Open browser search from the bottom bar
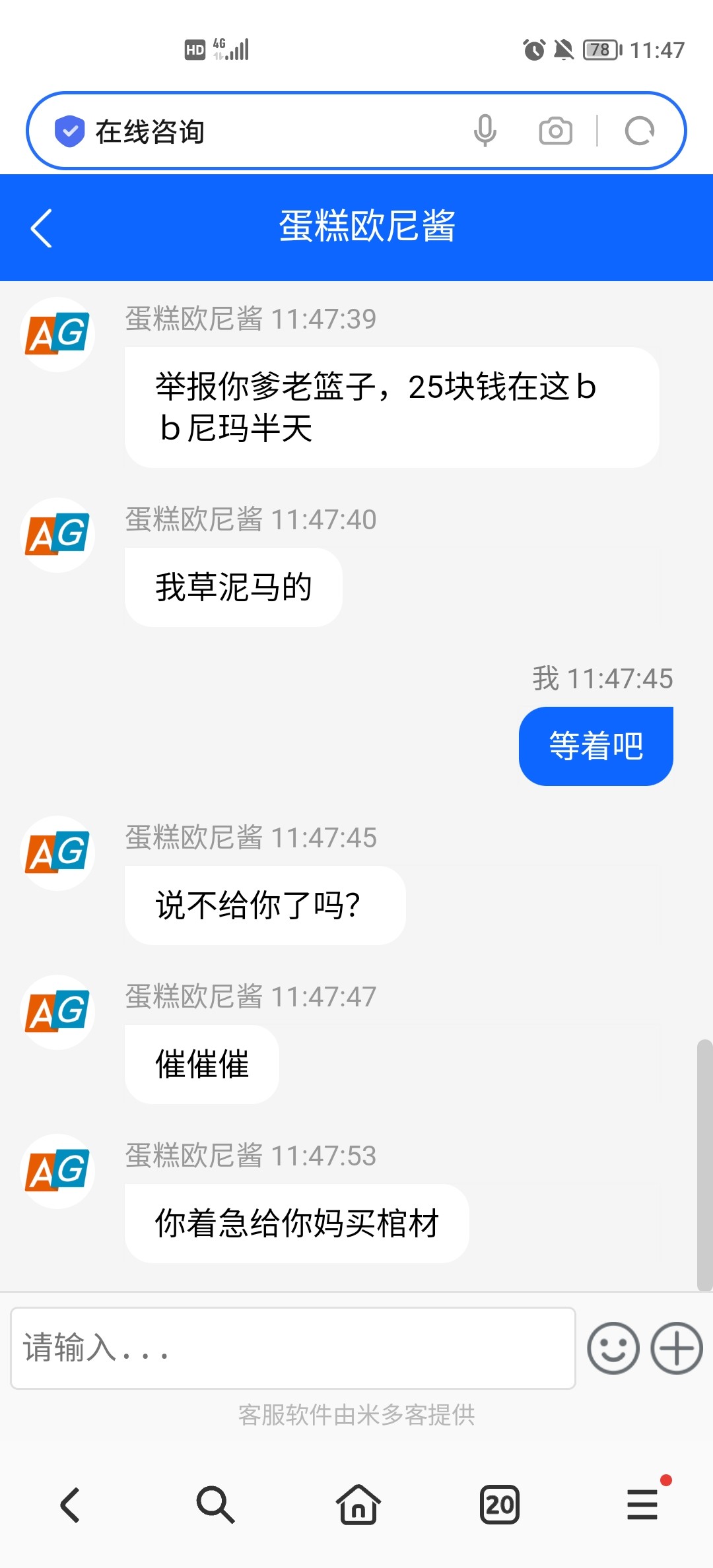The image size is (713, 1568). point(215,1505)
